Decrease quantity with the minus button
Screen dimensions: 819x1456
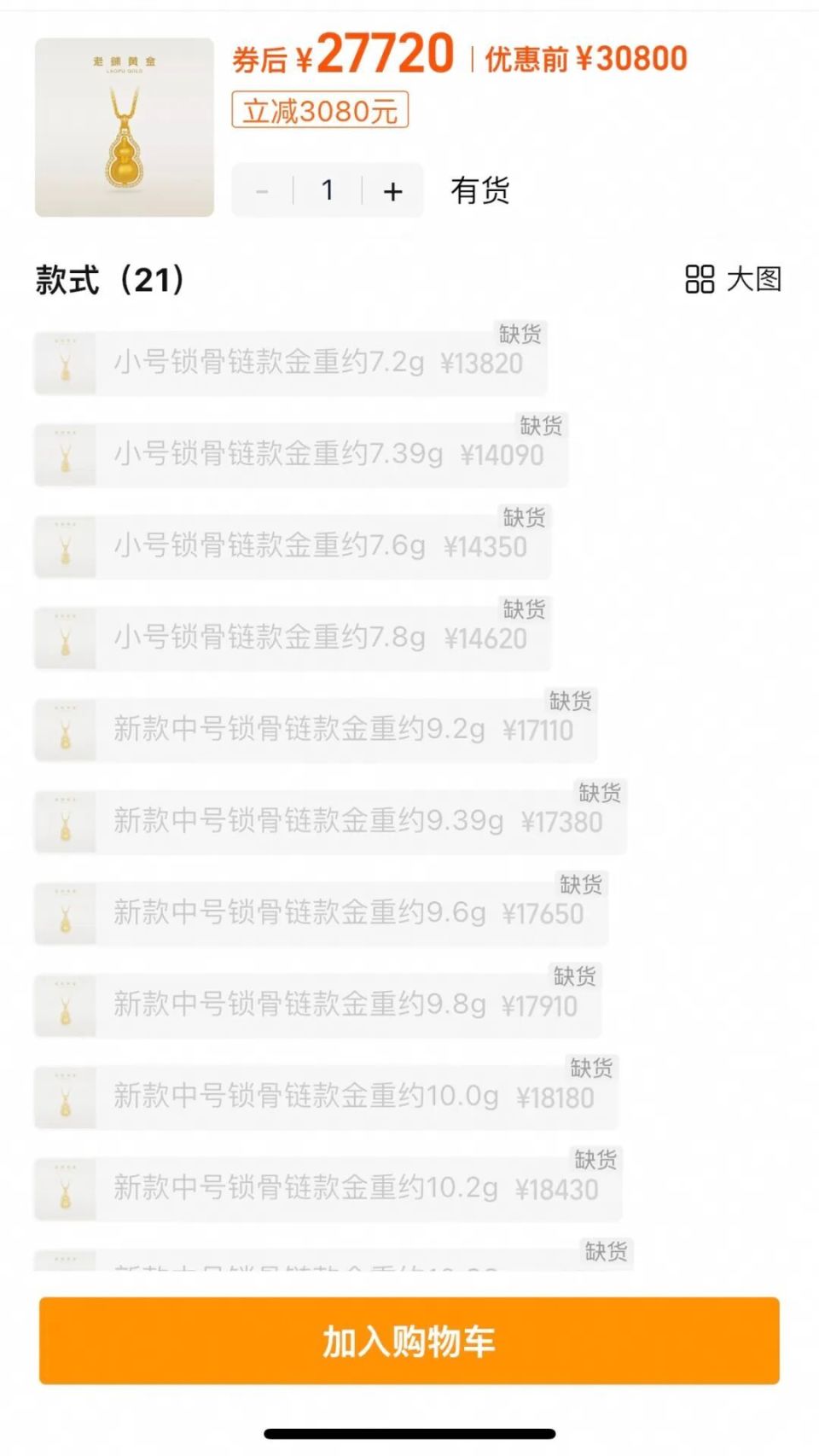tap(261, 190)
